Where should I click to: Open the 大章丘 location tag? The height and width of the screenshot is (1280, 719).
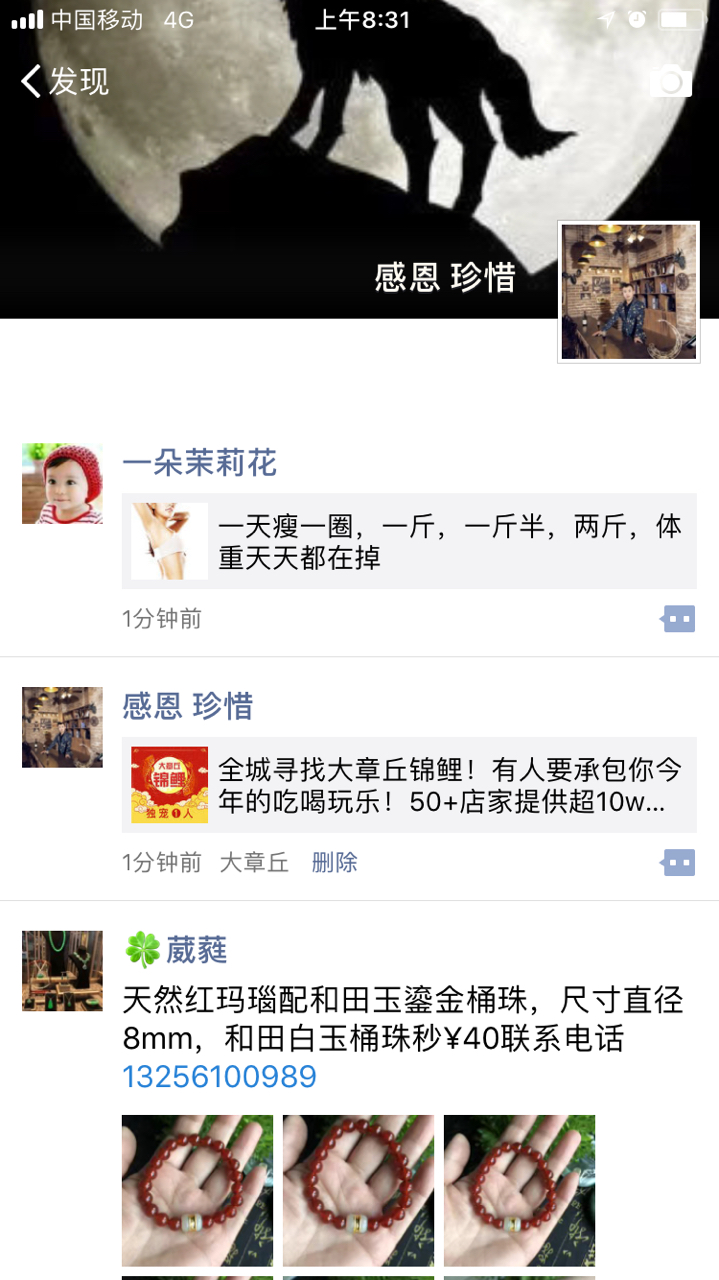tap(254, 863)
